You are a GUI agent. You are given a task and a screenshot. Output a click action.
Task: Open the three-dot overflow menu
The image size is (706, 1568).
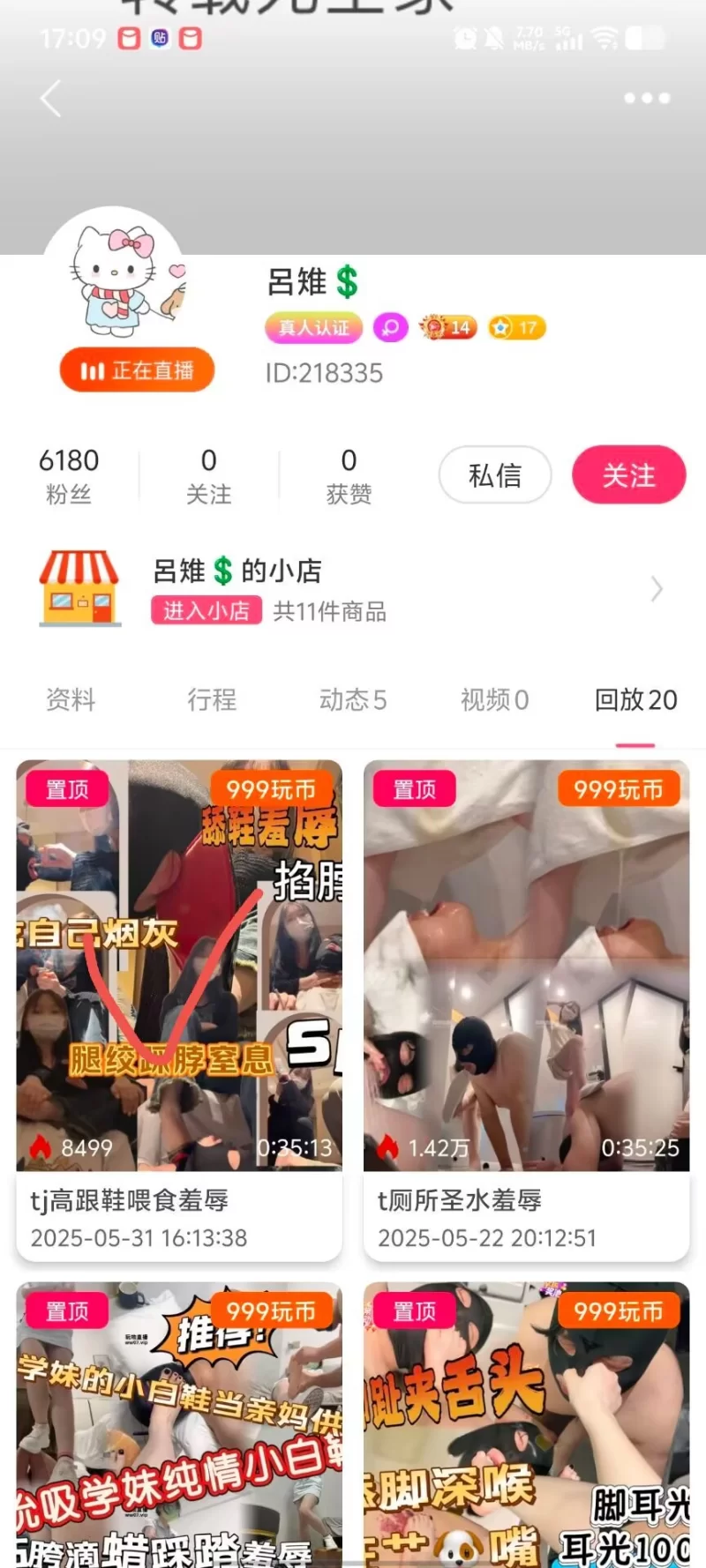pyautogui.click(x=647, y=98)
